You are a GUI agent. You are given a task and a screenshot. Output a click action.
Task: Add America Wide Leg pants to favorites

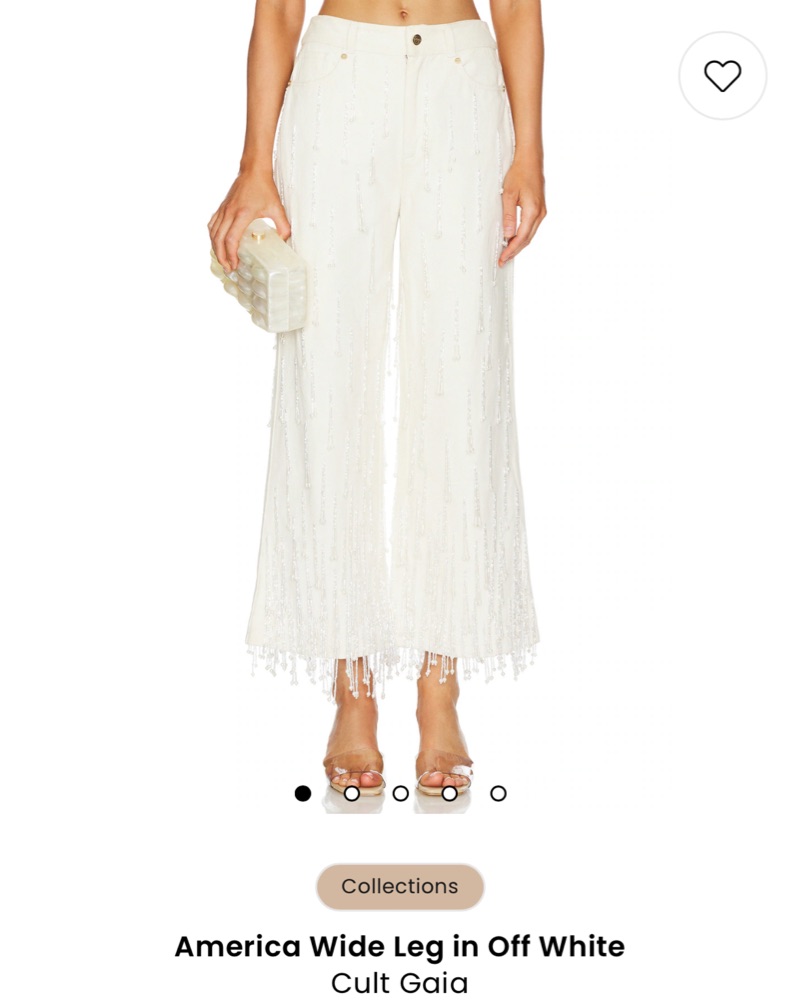coord(722,76)
